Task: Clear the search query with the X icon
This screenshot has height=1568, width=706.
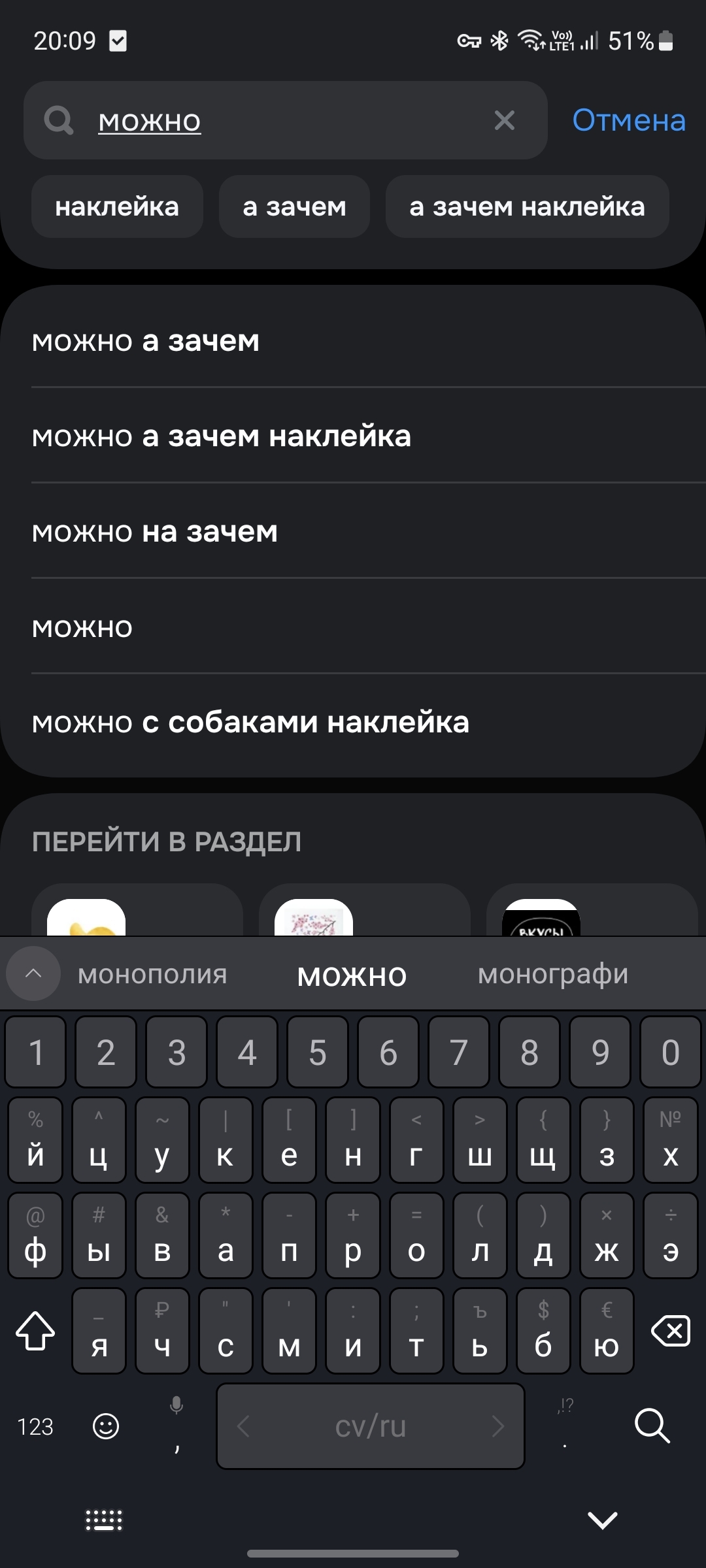Action: (504, 120)
